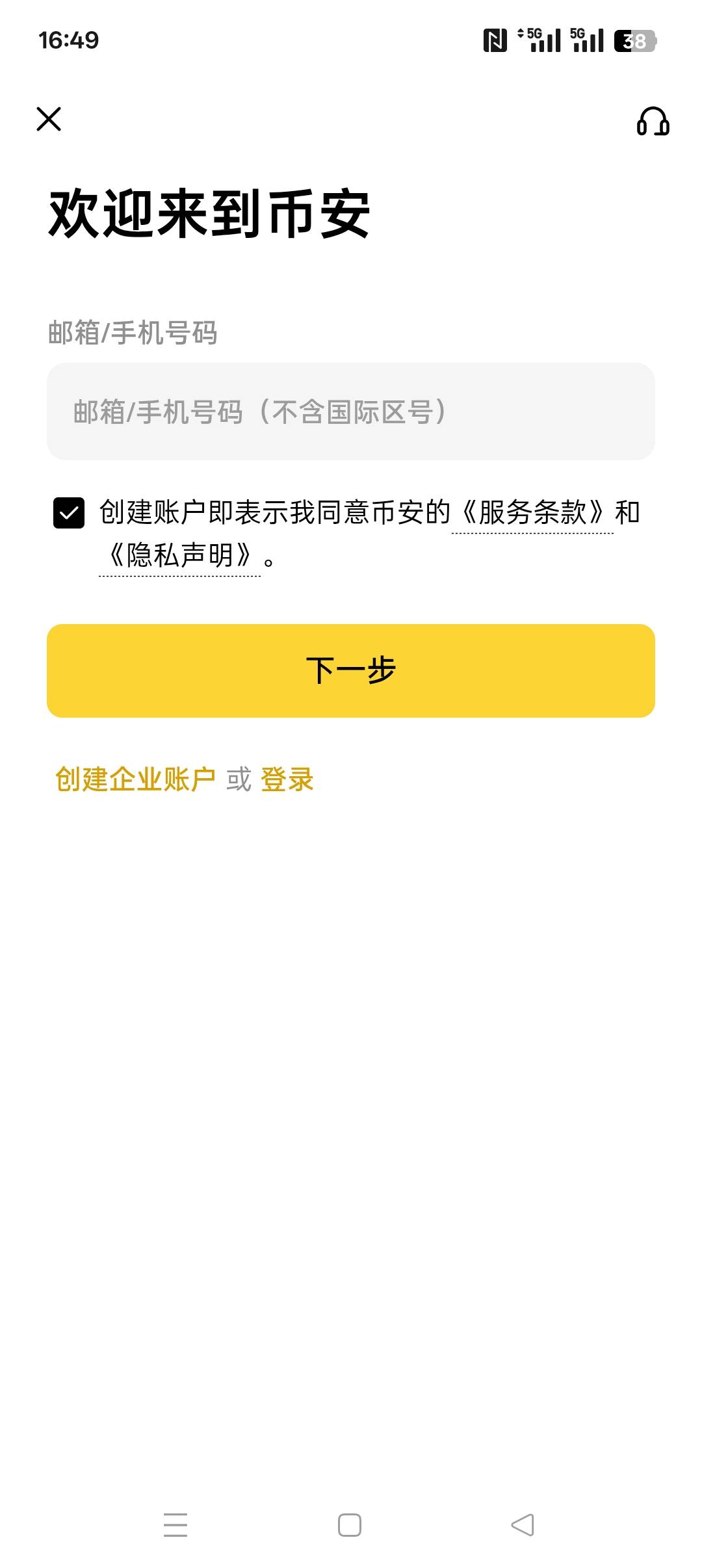This screenshot has height=1568, width=702.
Task: Click the email/phone number input field
Action: click(x=351, y=413)
